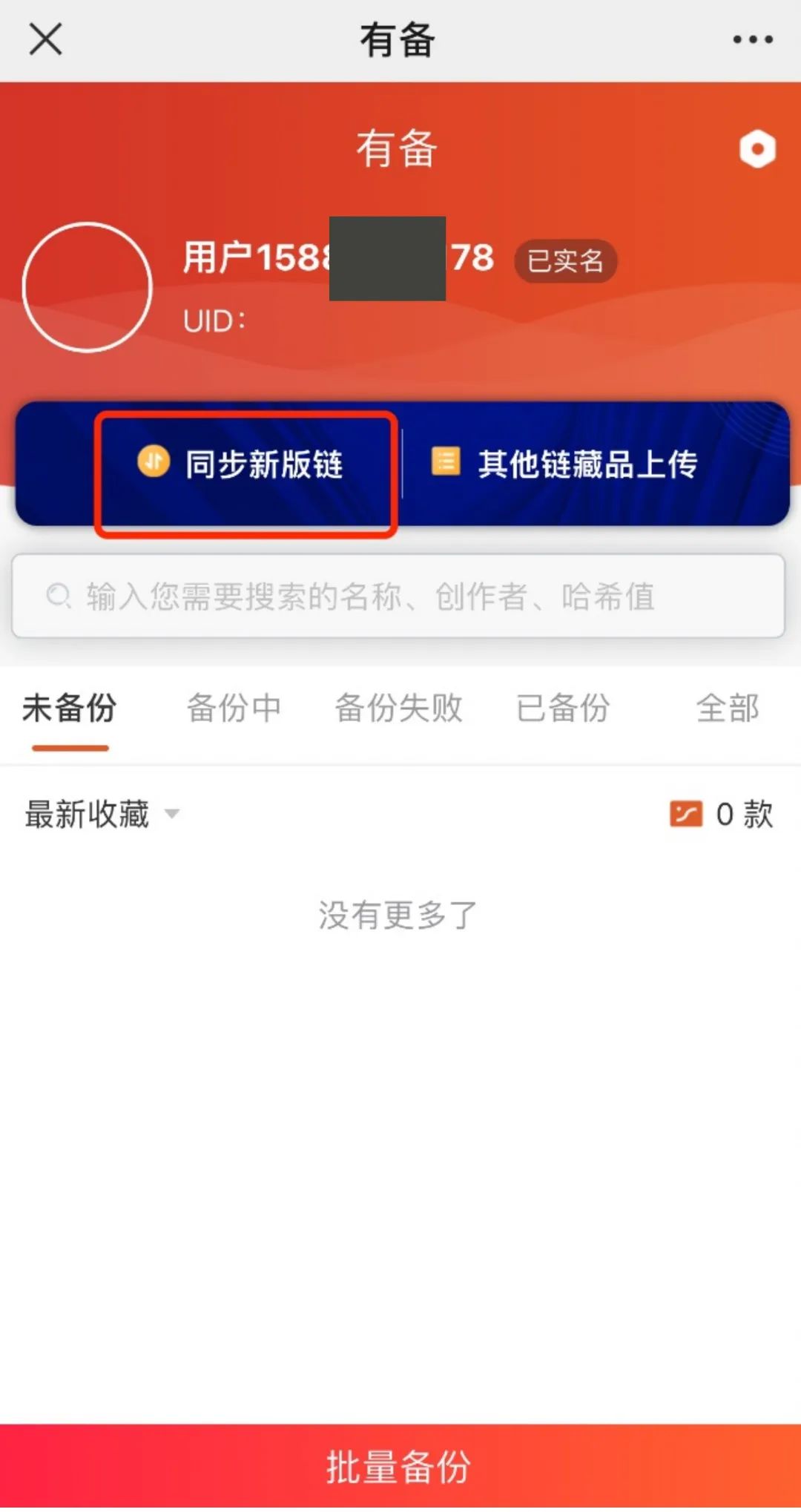Start 批量备份 batch backup
This screenshot has height=1512, width=801.
pos(400,1467)
